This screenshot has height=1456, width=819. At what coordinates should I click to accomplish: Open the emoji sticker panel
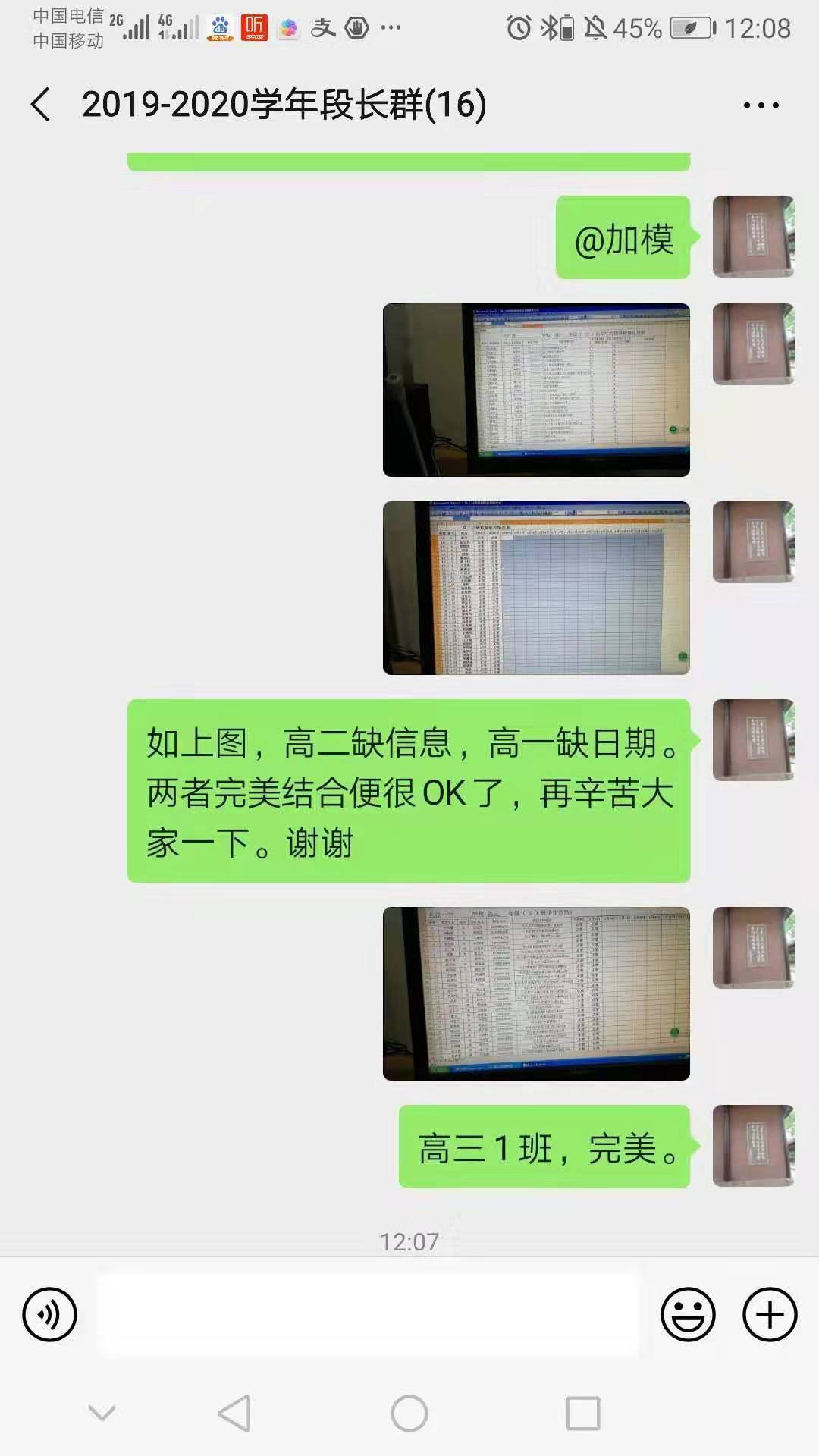tap(688, 1314)
